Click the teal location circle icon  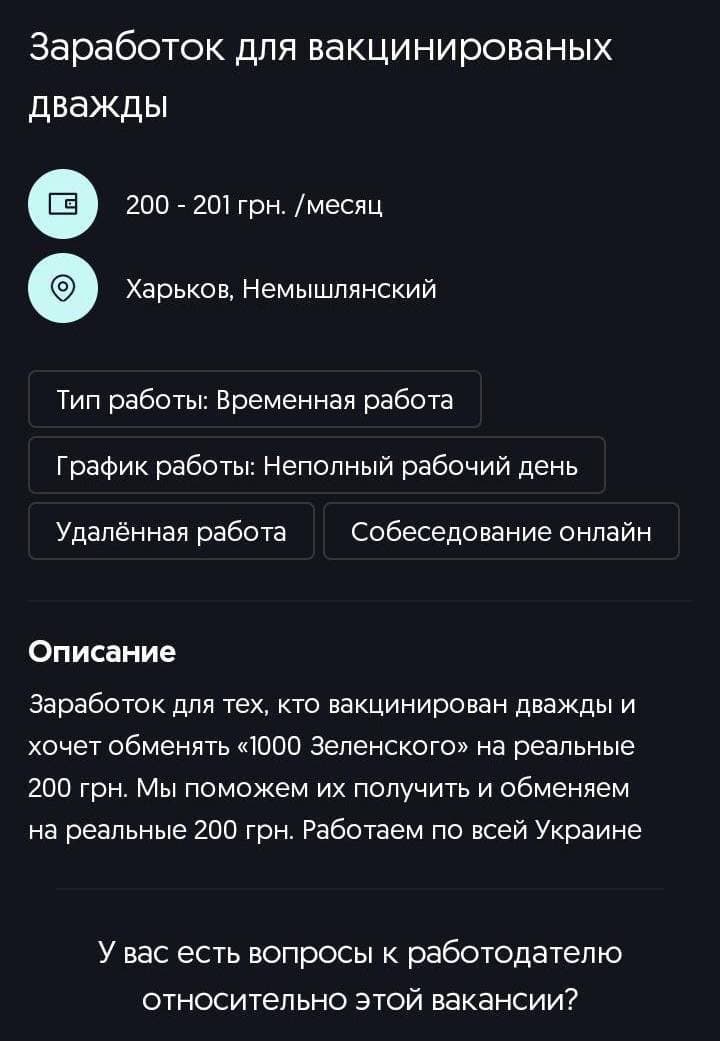click(62, 288)
